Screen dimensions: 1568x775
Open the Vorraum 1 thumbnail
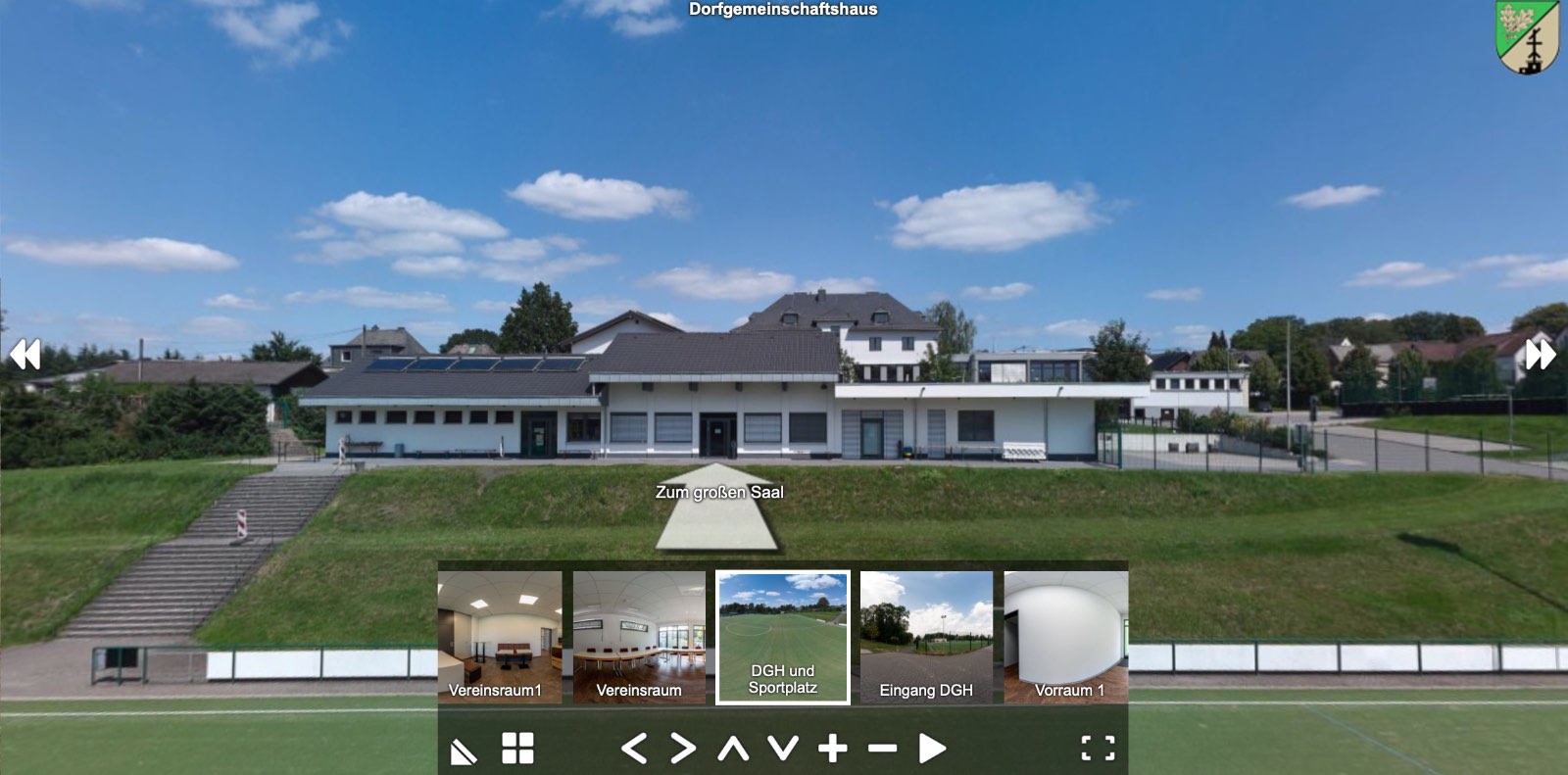(x=1066, y=637)
